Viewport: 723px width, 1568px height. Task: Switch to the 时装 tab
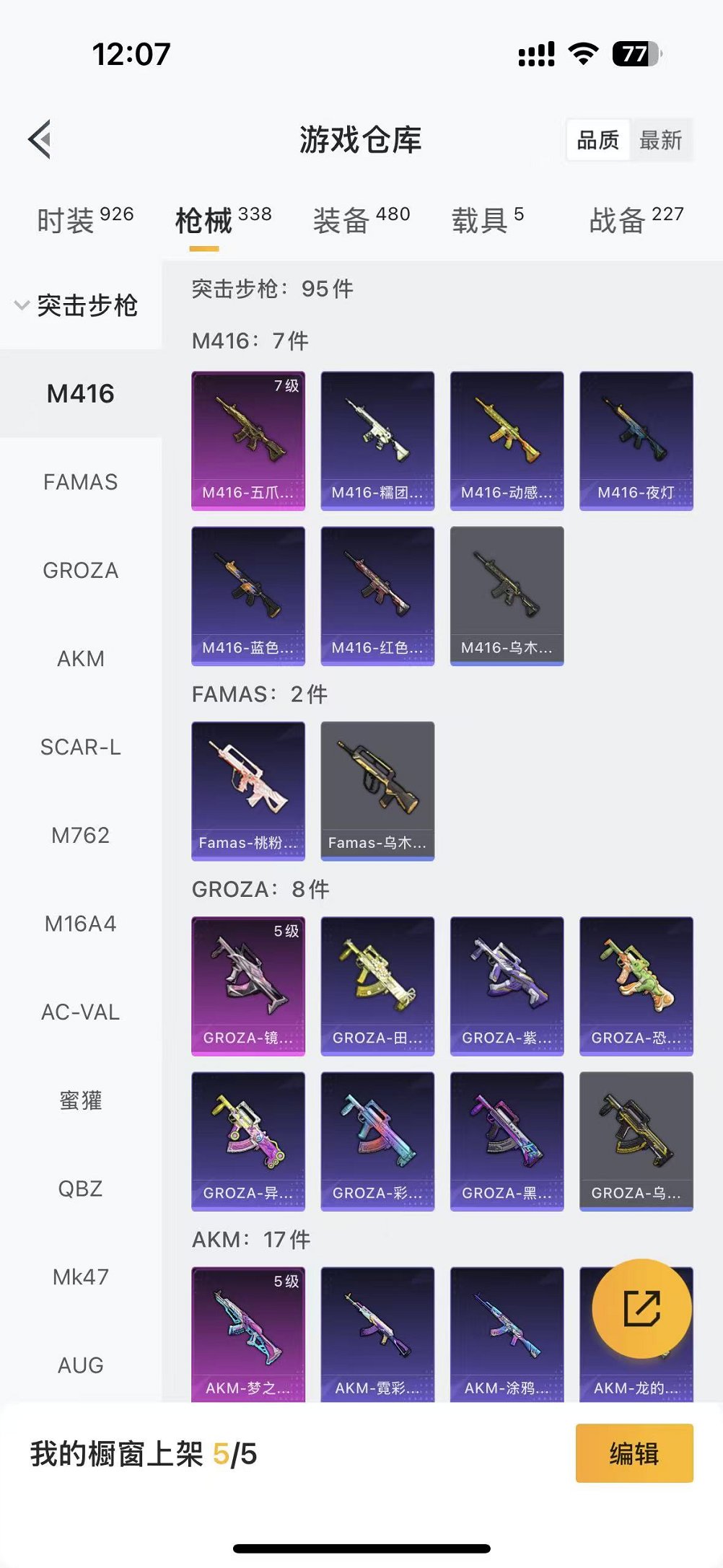84,219
